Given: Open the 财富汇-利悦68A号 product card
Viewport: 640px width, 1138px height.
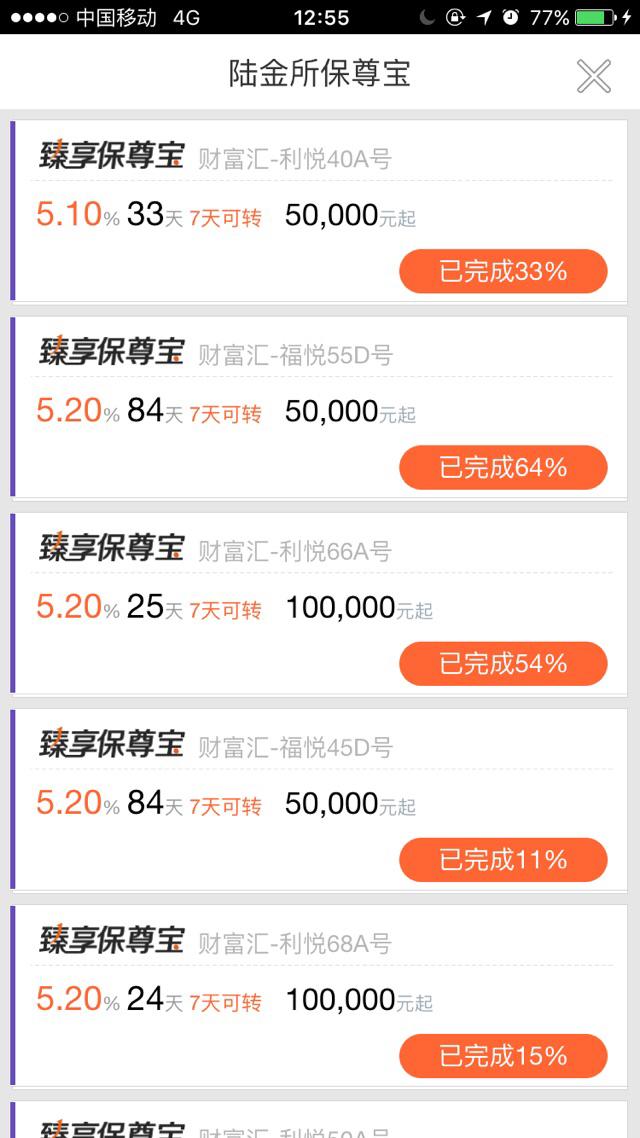Looking at the screenshot, I should (319, 994).
